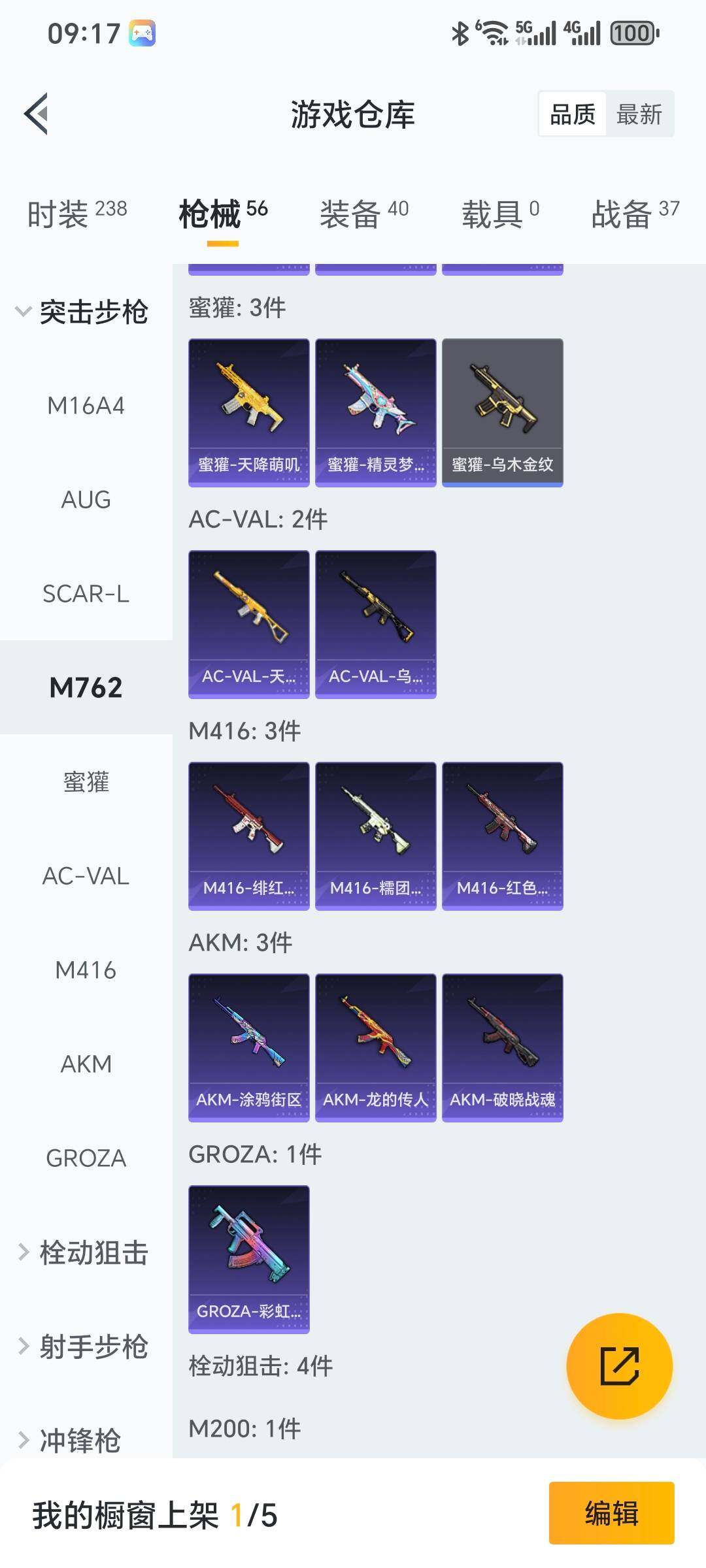Select SCAR-L in the sidebar
This screenshot has height=1568, width=706.
[86, 594]
